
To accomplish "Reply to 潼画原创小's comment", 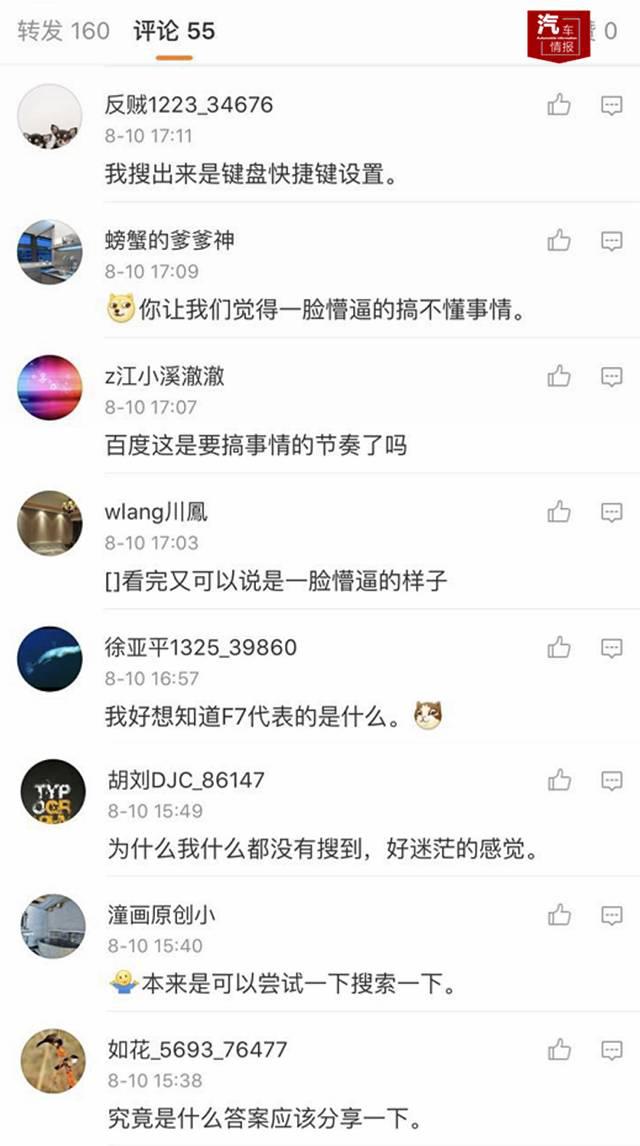I will tap(611, 915).
